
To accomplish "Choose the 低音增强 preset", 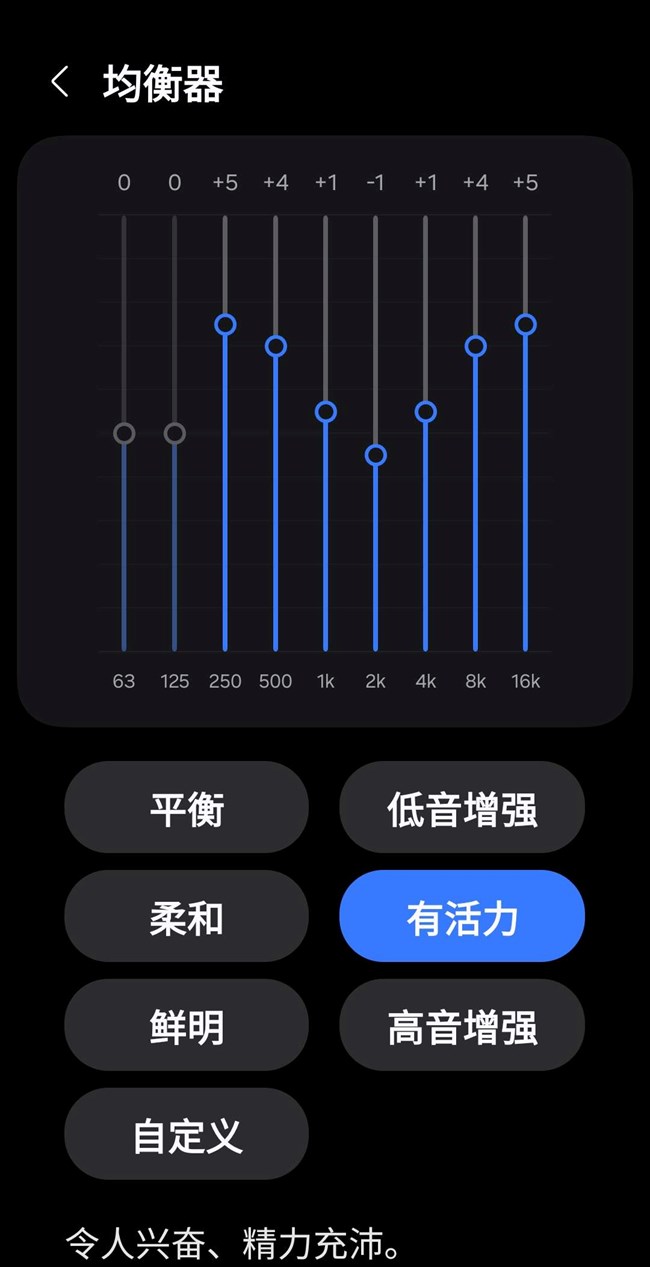I will point(462,808).
